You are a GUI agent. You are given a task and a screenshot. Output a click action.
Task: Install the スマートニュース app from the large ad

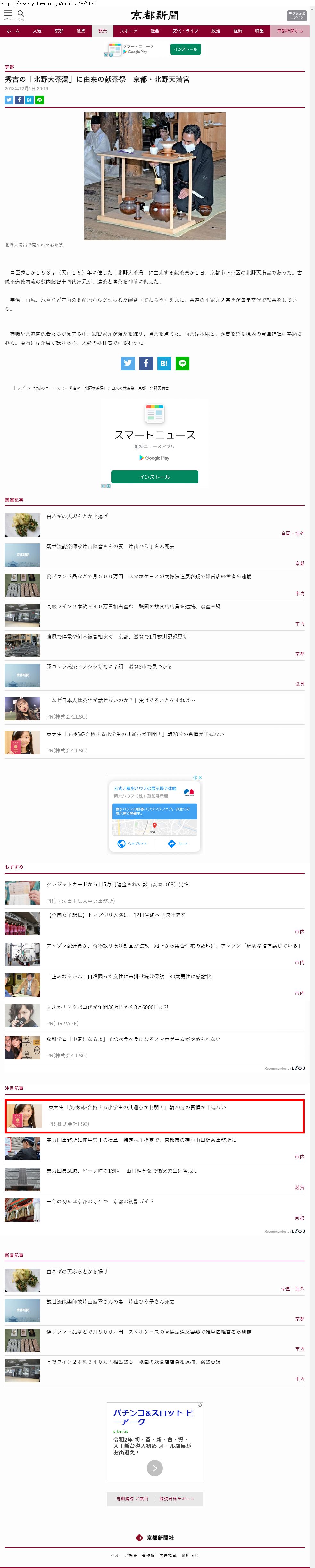[154, 477]
